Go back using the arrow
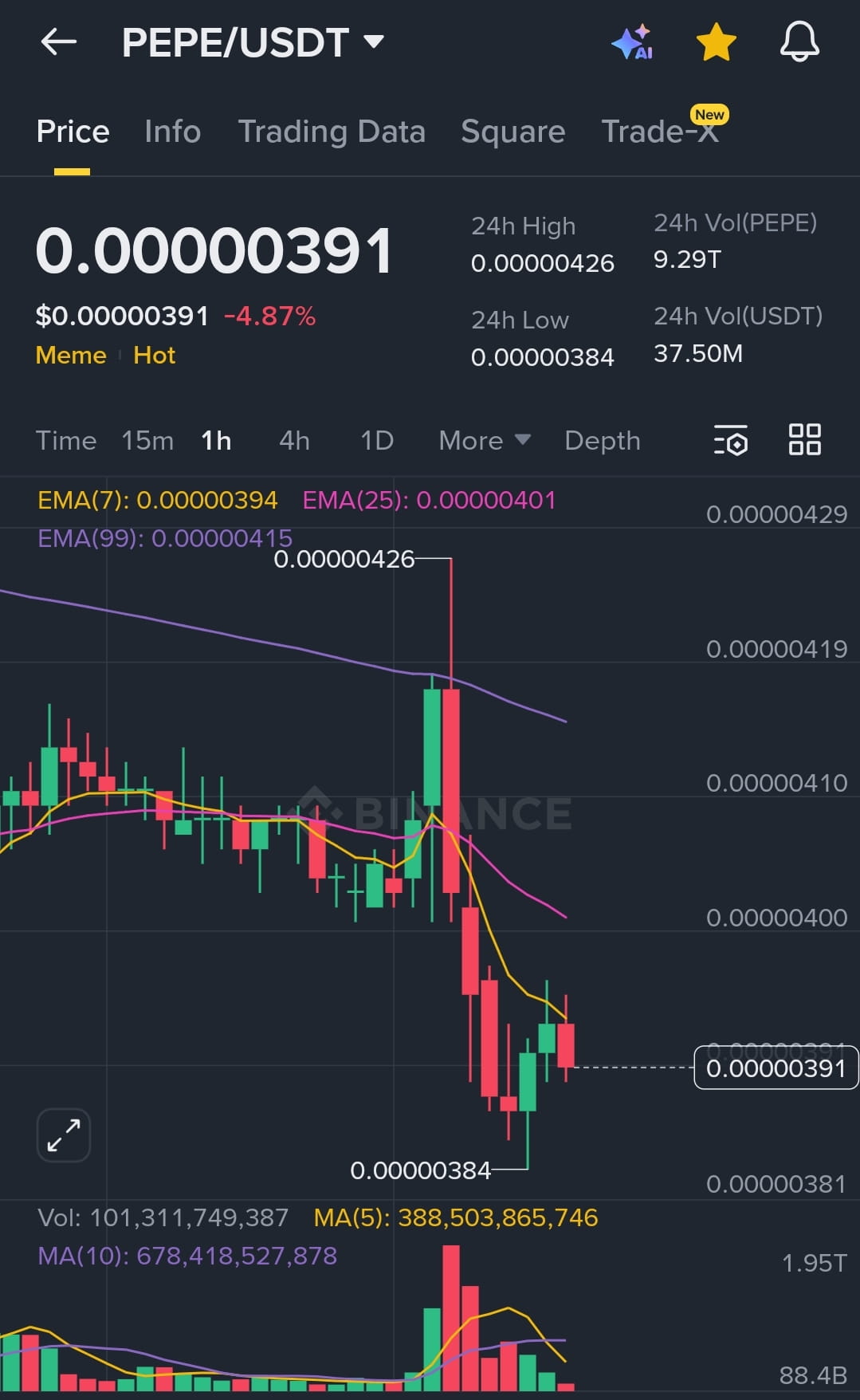 click(59, 42)
